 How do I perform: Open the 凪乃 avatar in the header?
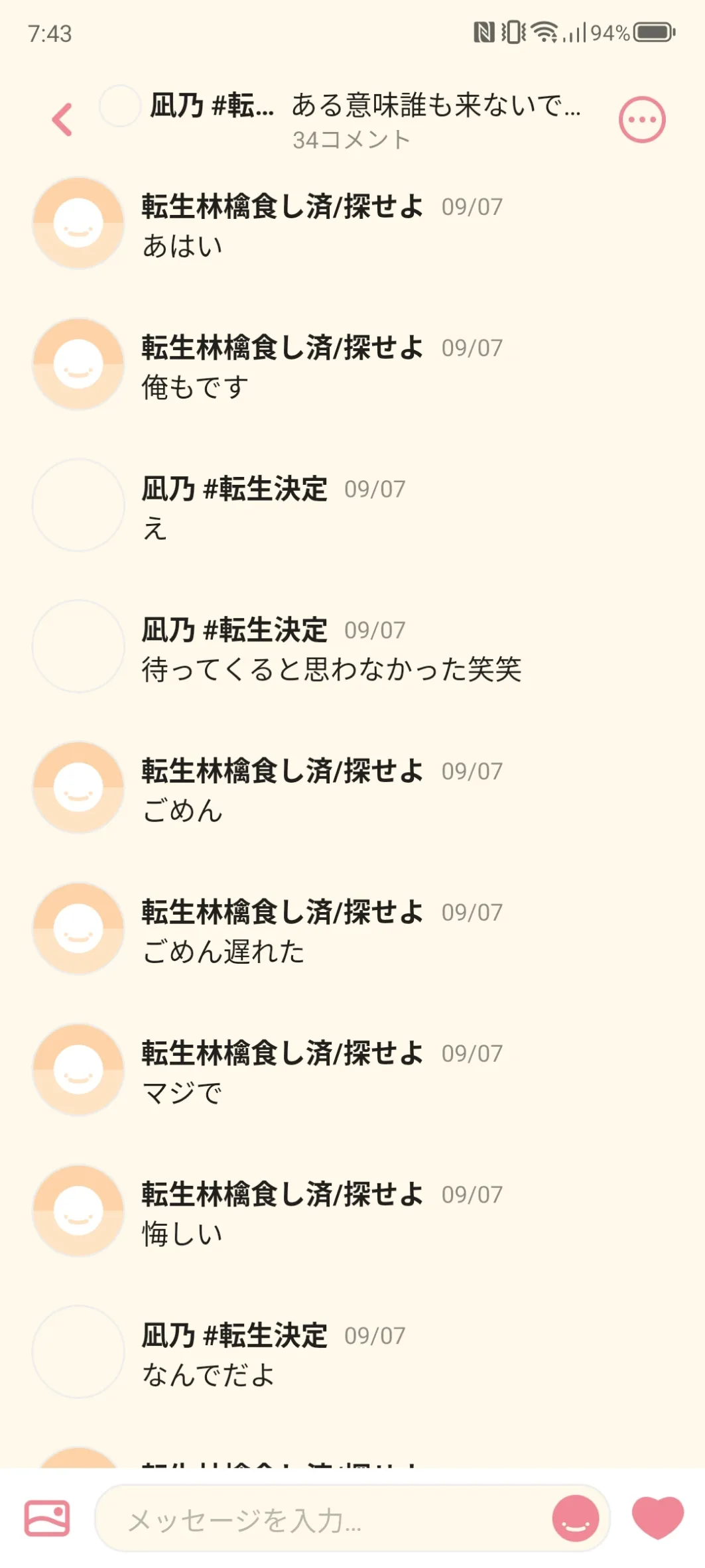pyautogui.click(x=119, y=105)
